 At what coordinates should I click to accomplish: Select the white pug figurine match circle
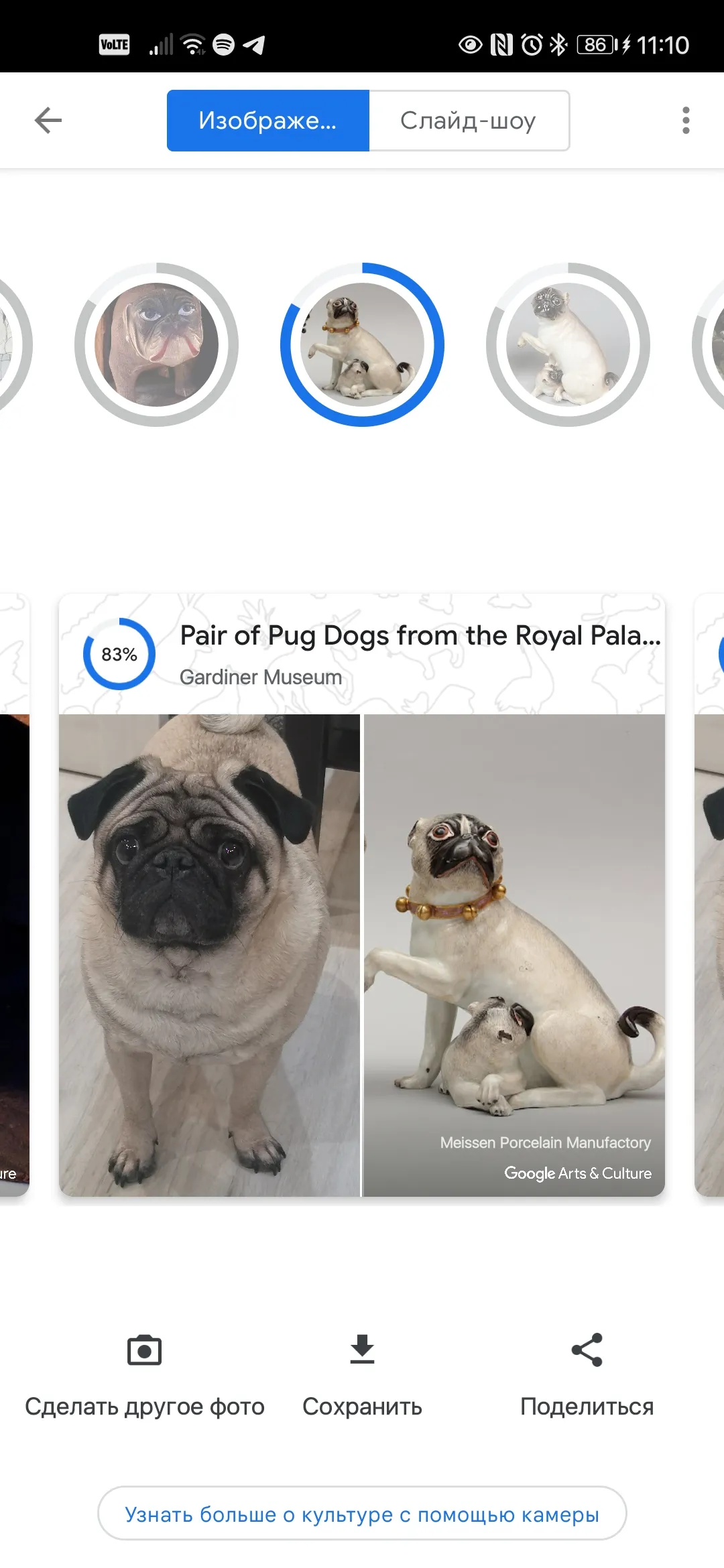pos(568,344)
